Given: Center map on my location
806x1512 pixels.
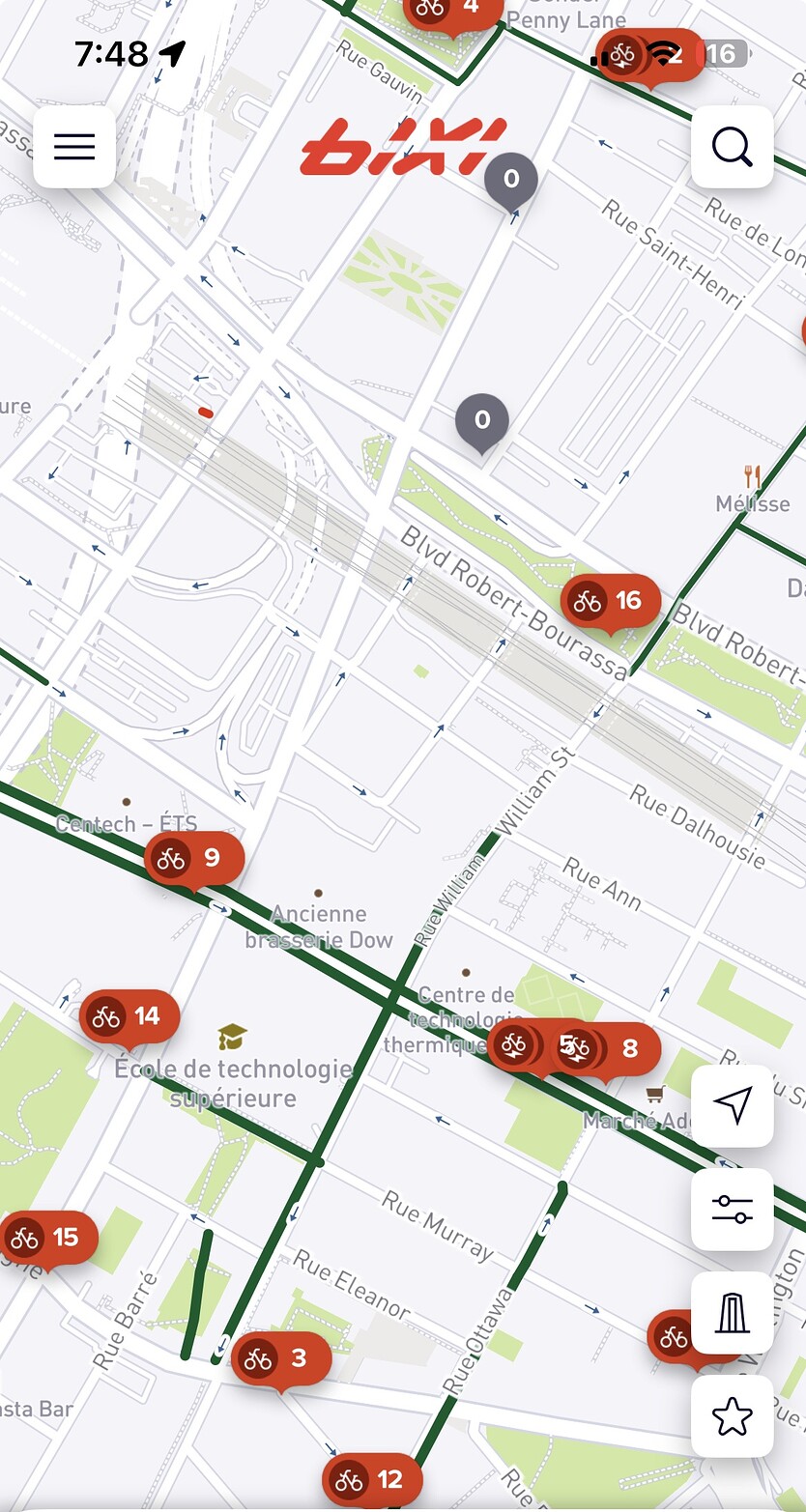Looking at the screenshot, I should pos(732,1105).
